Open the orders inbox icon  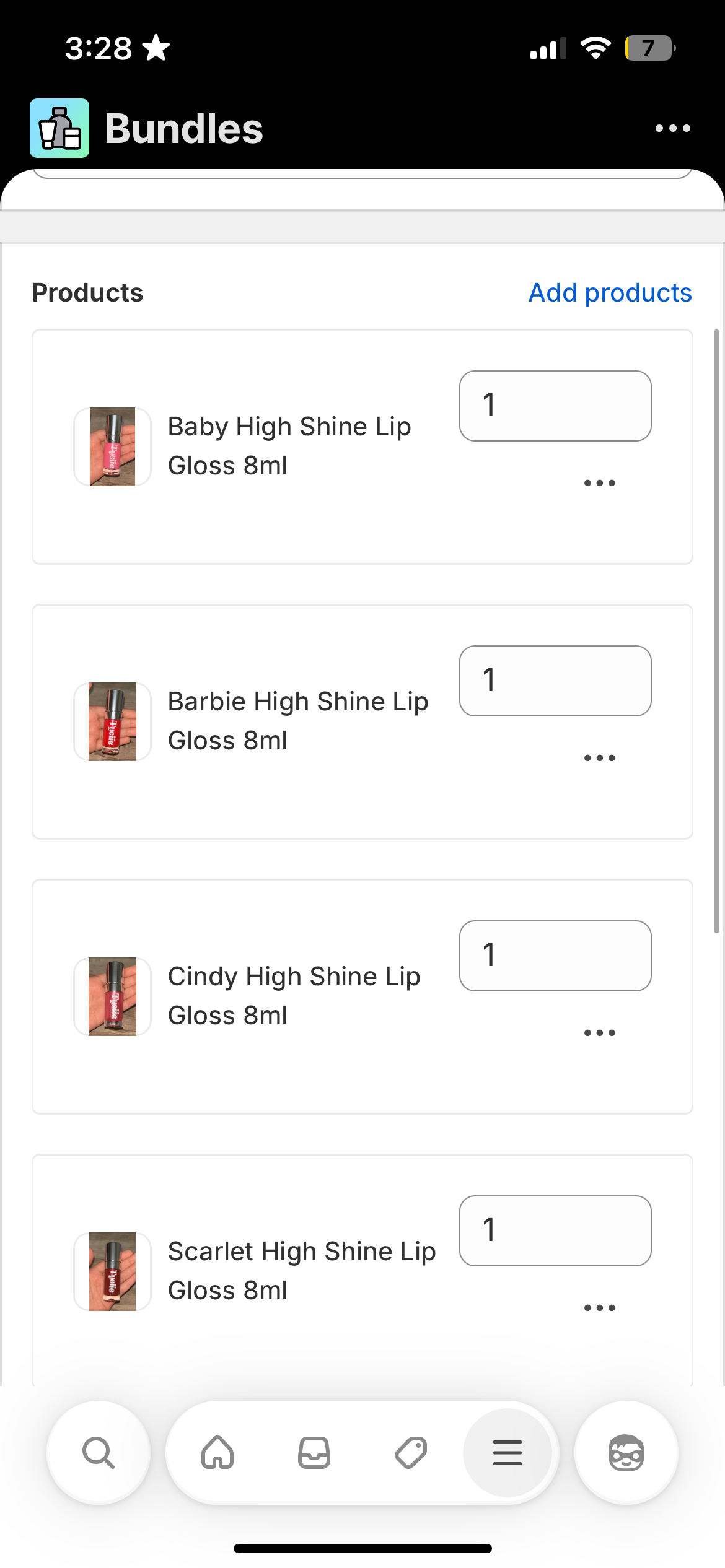(314, 1453)
